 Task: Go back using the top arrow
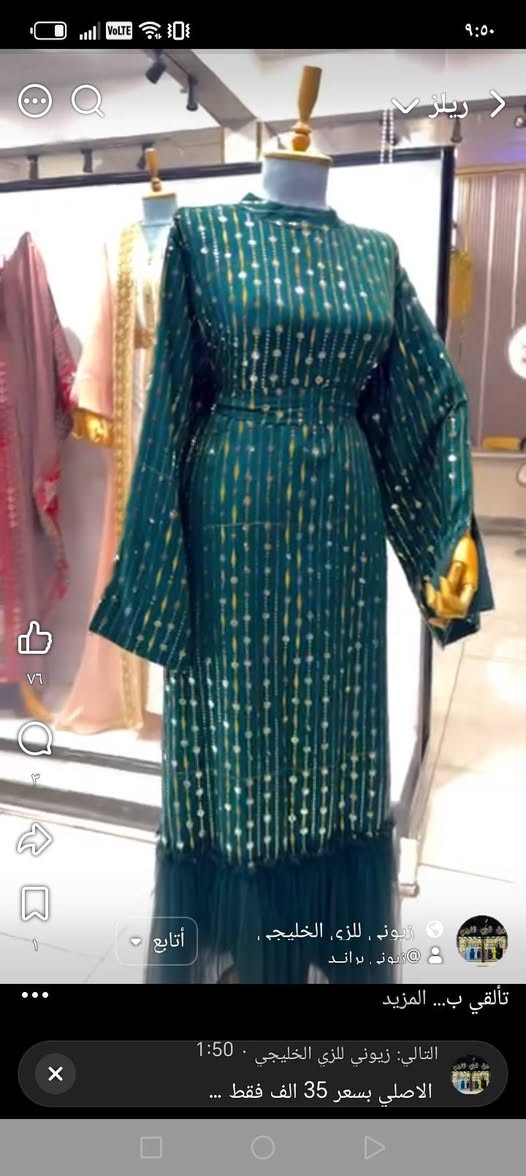coord(497,105)
